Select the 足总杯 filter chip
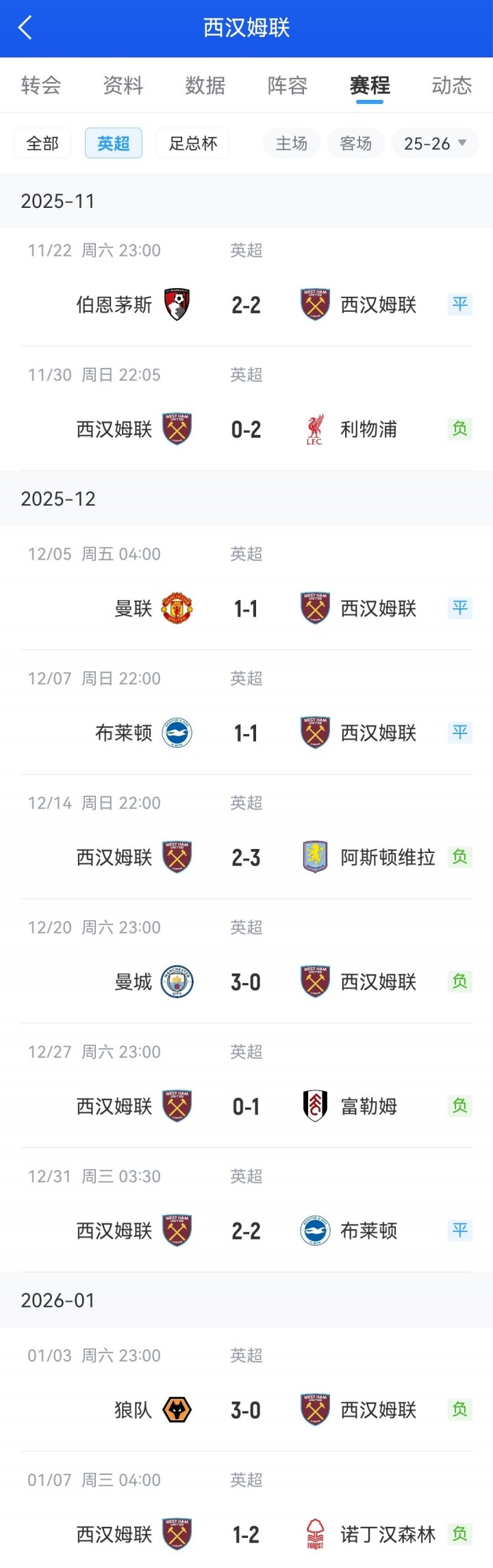The image size is (493, 1568). [193, 144]
